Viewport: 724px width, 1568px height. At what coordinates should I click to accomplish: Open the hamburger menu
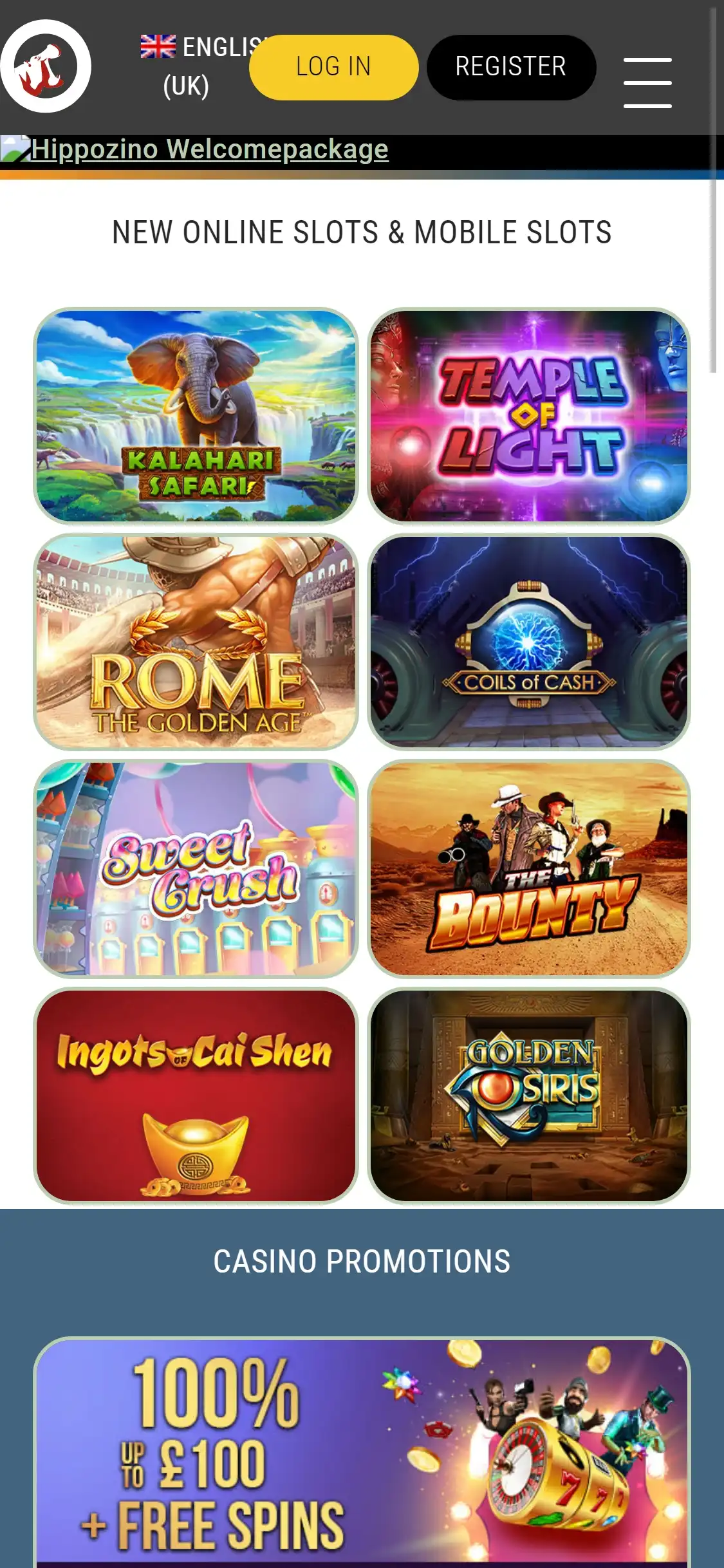[x=647, y=82]
